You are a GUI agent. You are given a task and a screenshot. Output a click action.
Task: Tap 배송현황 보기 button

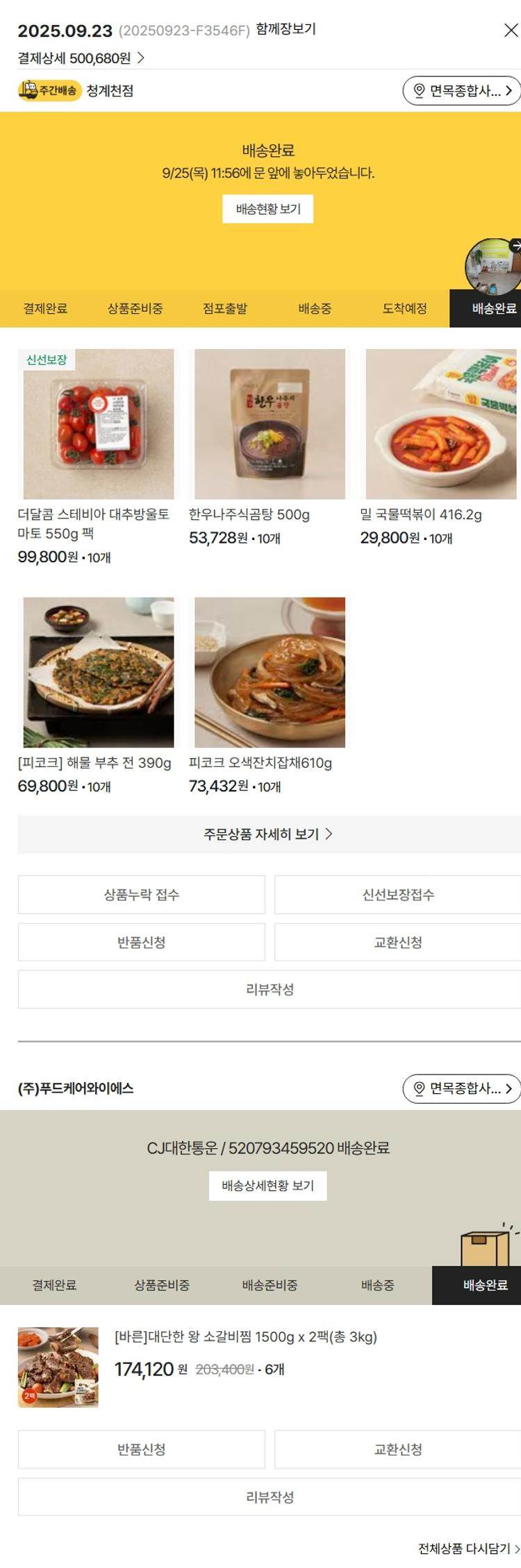pyautogui.click(x=267, y=209)
